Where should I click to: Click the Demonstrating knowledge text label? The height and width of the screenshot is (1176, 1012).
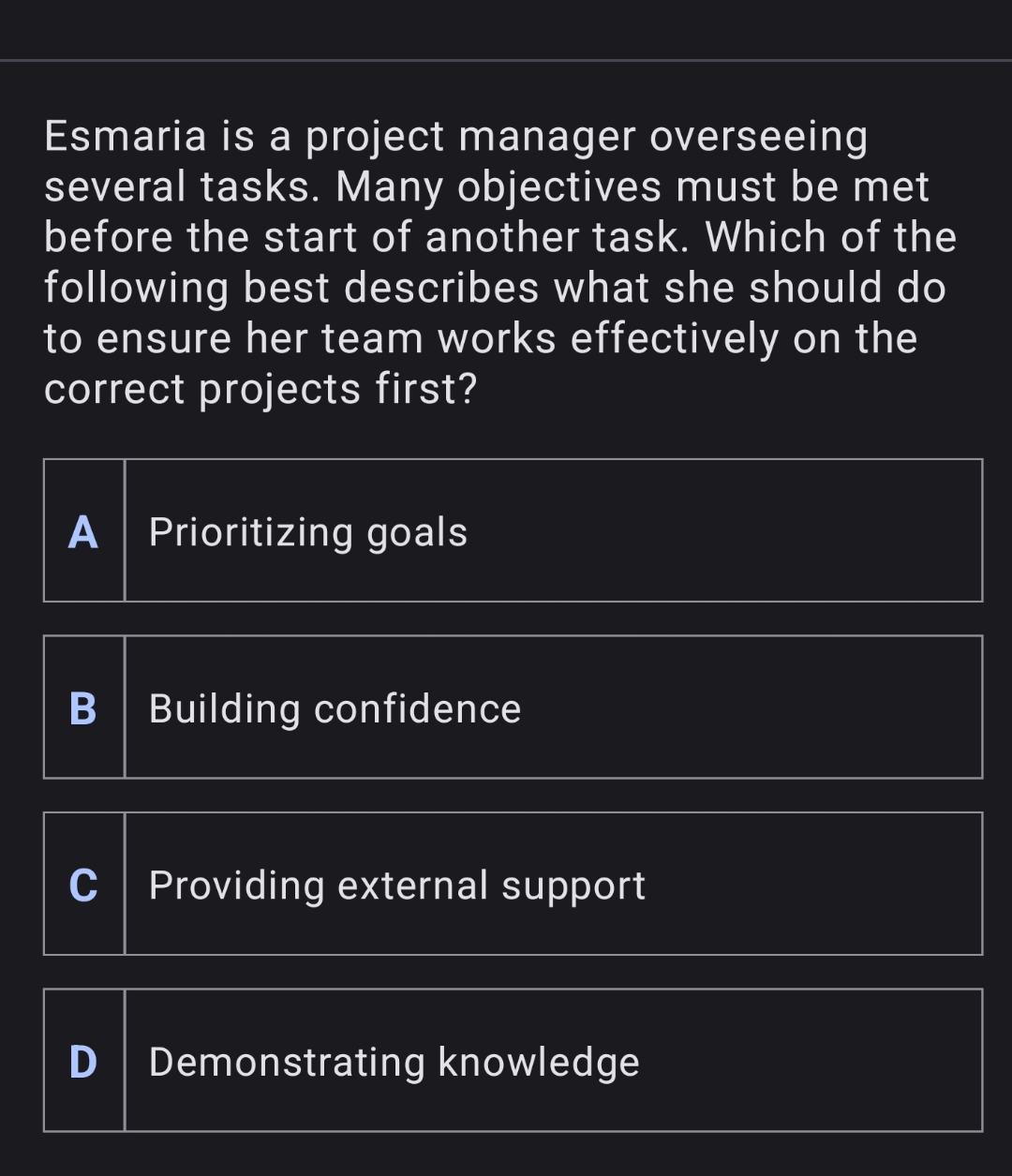(394, 1062)
